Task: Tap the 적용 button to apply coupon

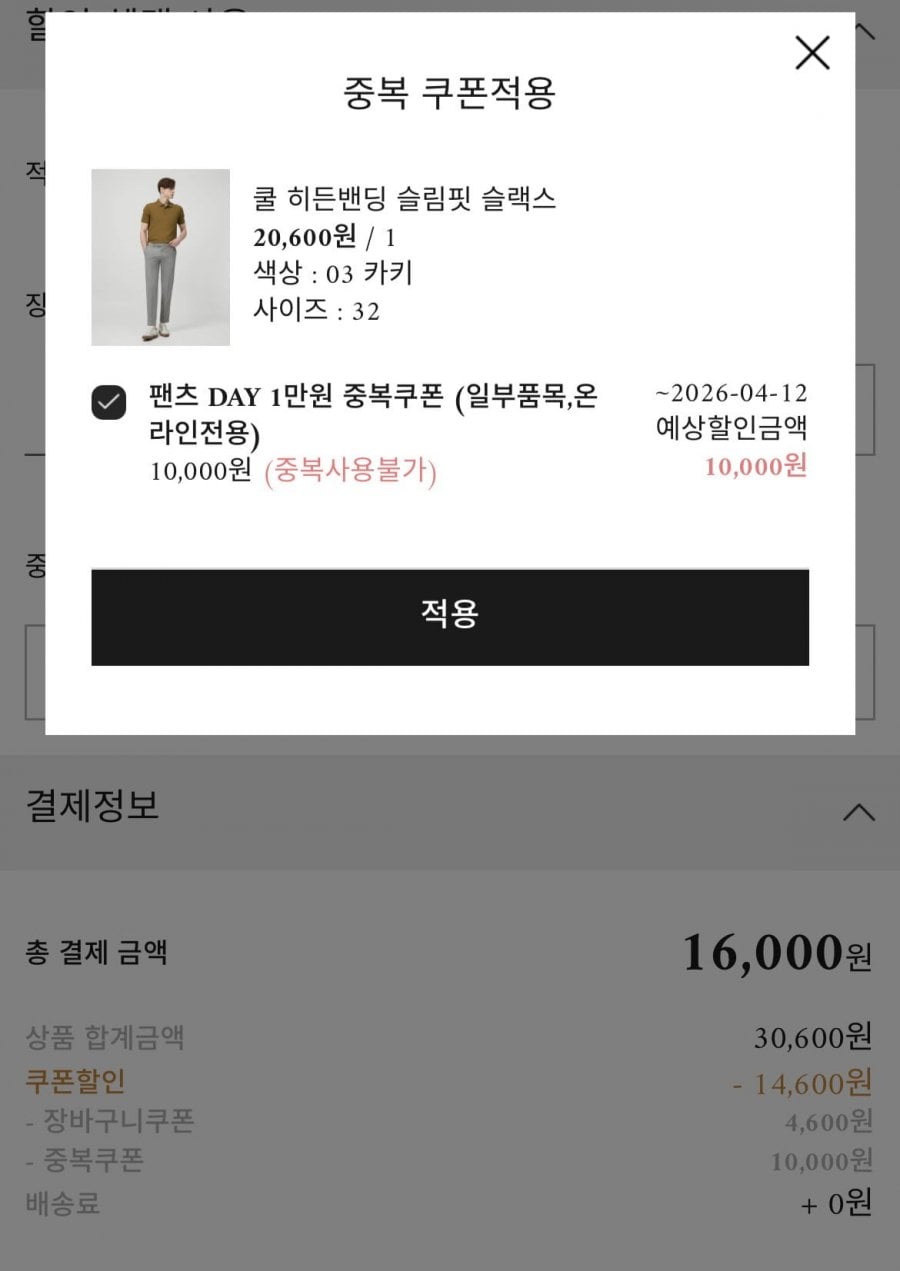Action: pyautogui.click(x=450, y=616)
